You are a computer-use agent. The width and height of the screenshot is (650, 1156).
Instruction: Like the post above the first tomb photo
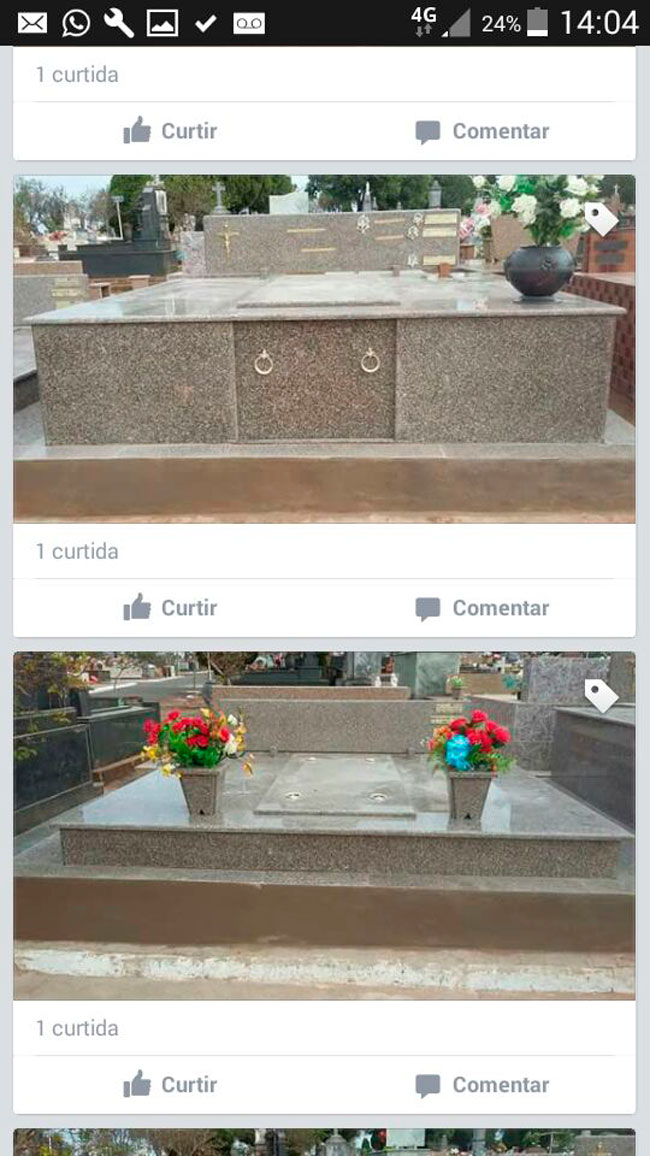tap(170, 131)
